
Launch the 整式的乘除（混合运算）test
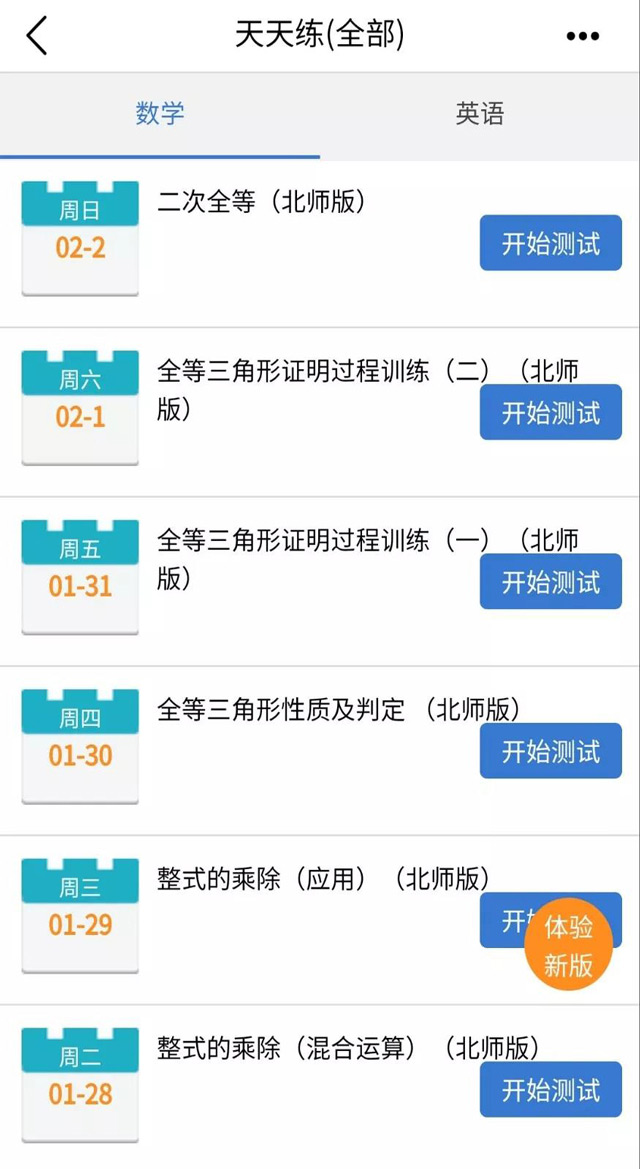point(550,1089)
